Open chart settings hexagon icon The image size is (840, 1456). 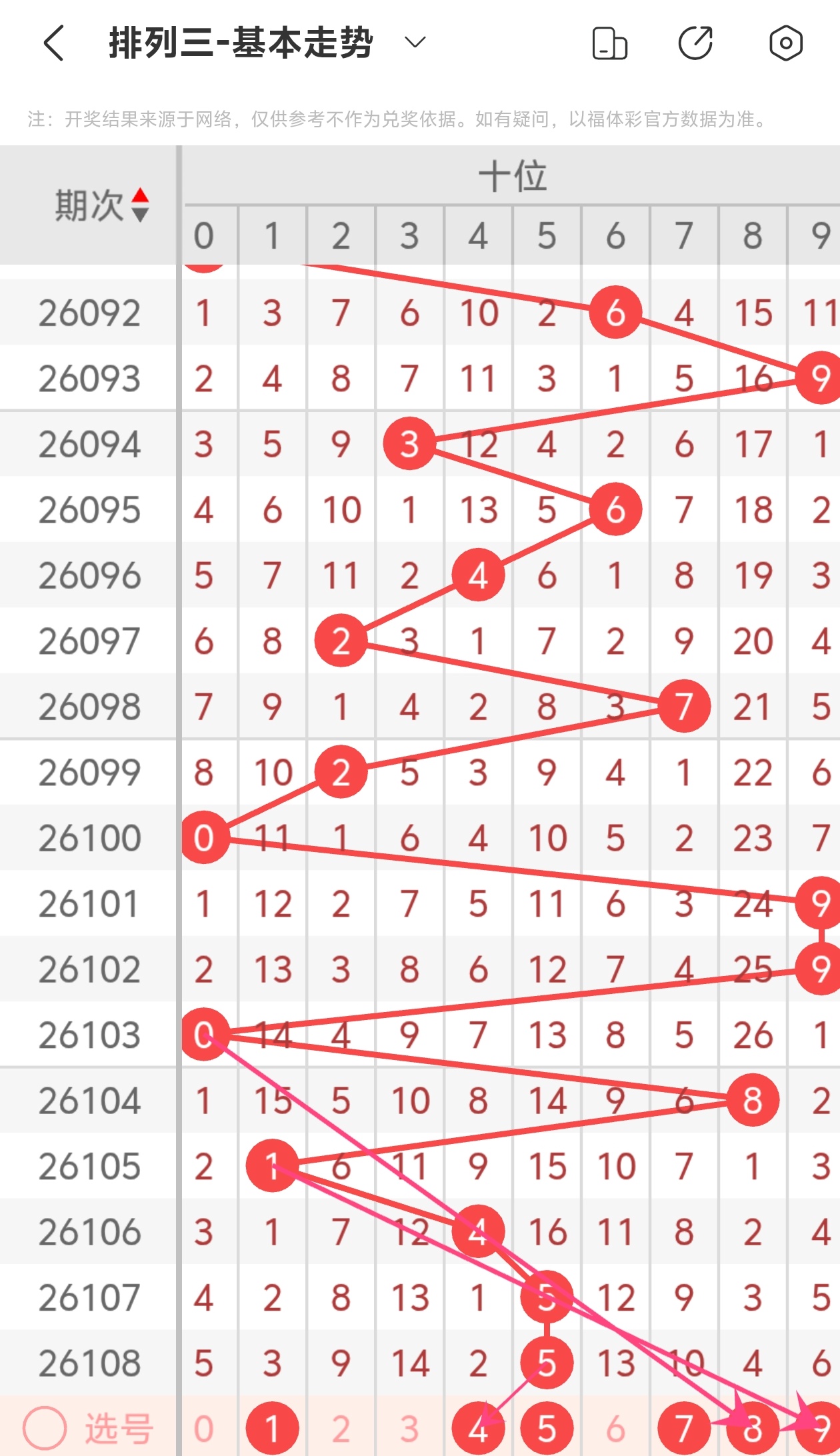click(x=785, y=43)
